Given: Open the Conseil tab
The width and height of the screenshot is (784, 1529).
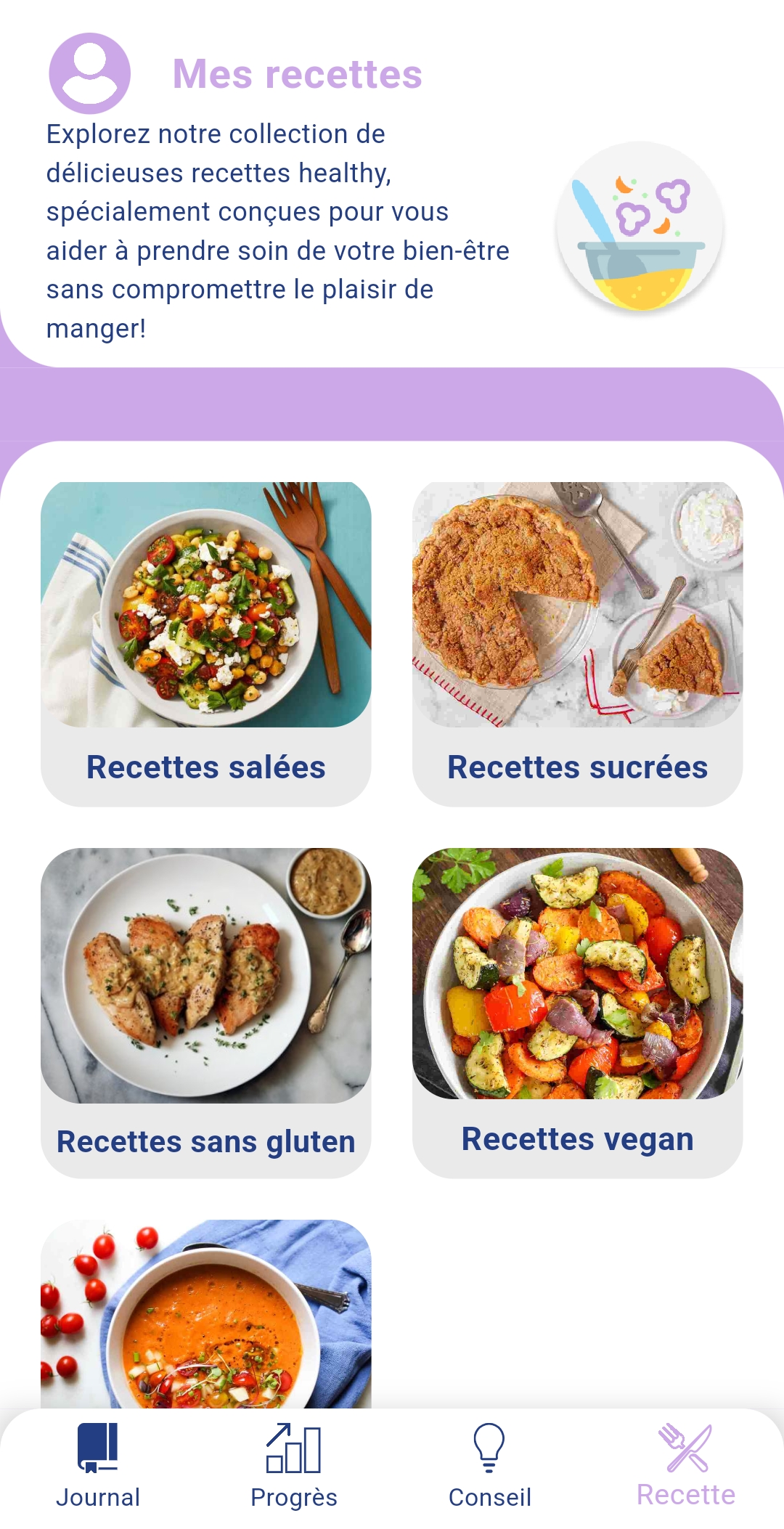Looking at the screenshot, I should click(490, 1467).
